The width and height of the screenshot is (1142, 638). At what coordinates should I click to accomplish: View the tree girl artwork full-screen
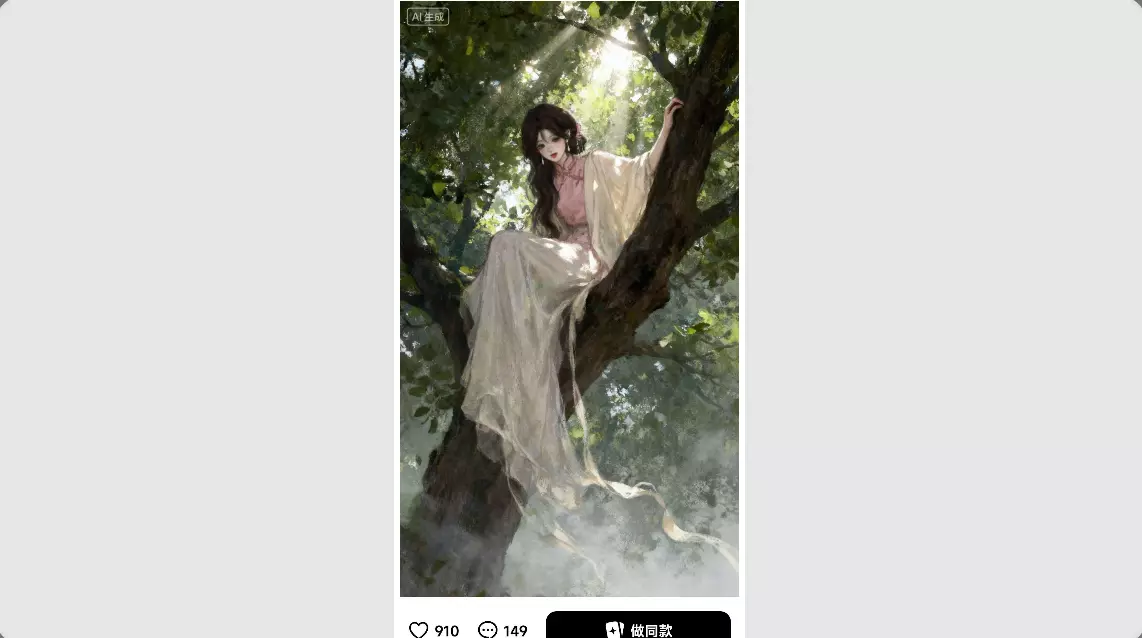point(569,300)
